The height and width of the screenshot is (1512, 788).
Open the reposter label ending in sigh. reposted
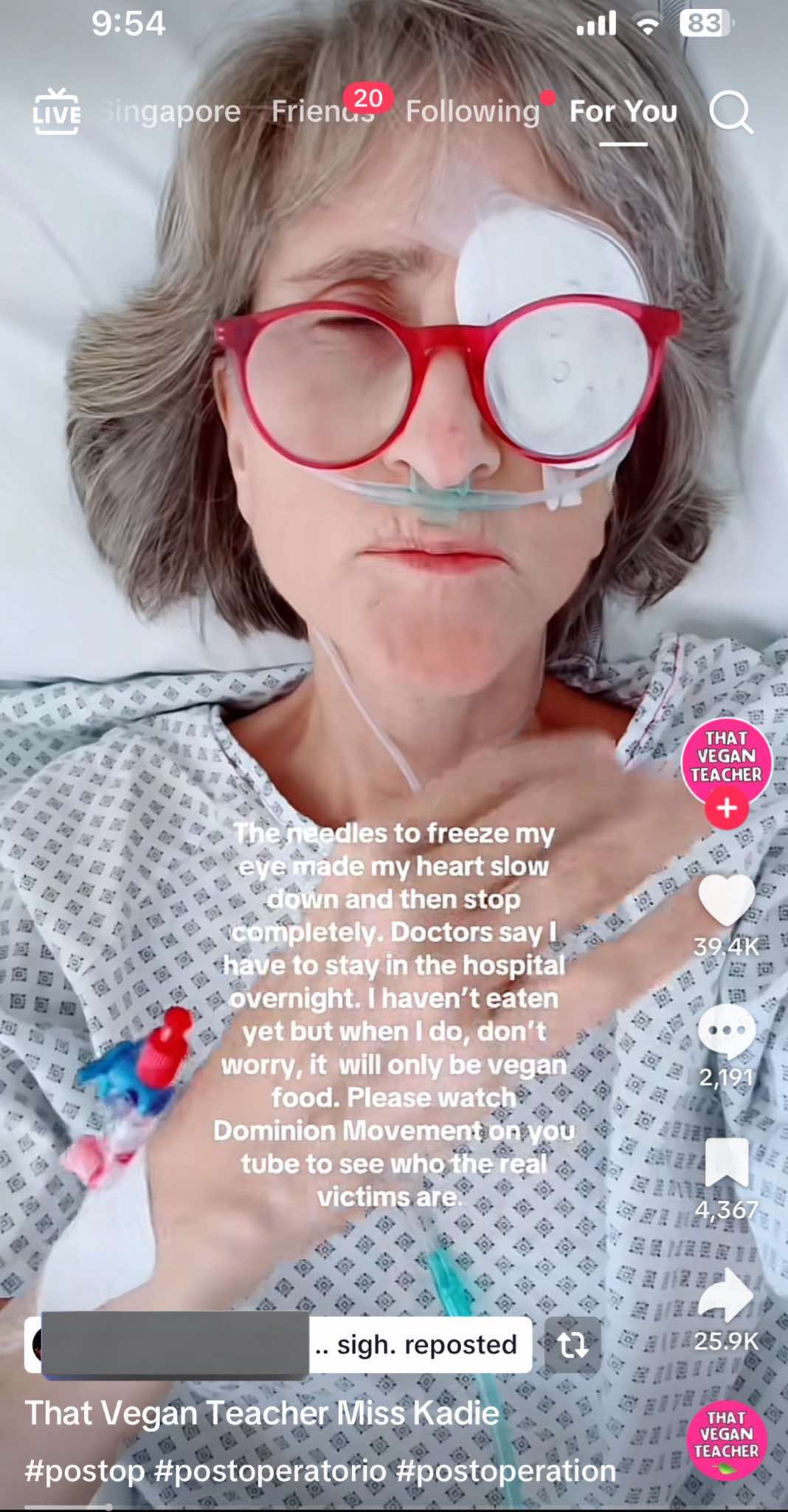click(278, 1344)
